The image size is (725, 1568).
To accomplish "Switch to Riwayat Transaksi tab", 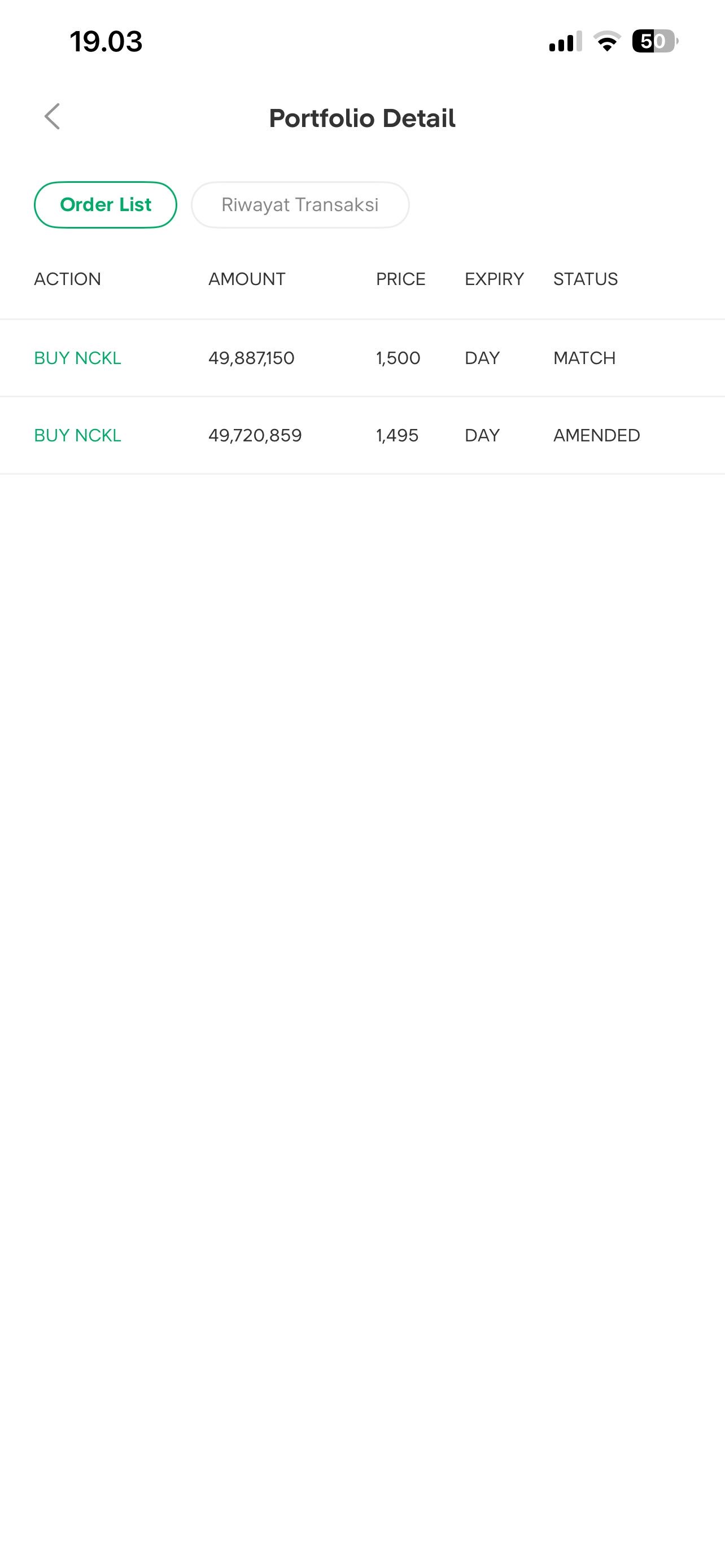I will pyautogui.click(x=299, y=205).
